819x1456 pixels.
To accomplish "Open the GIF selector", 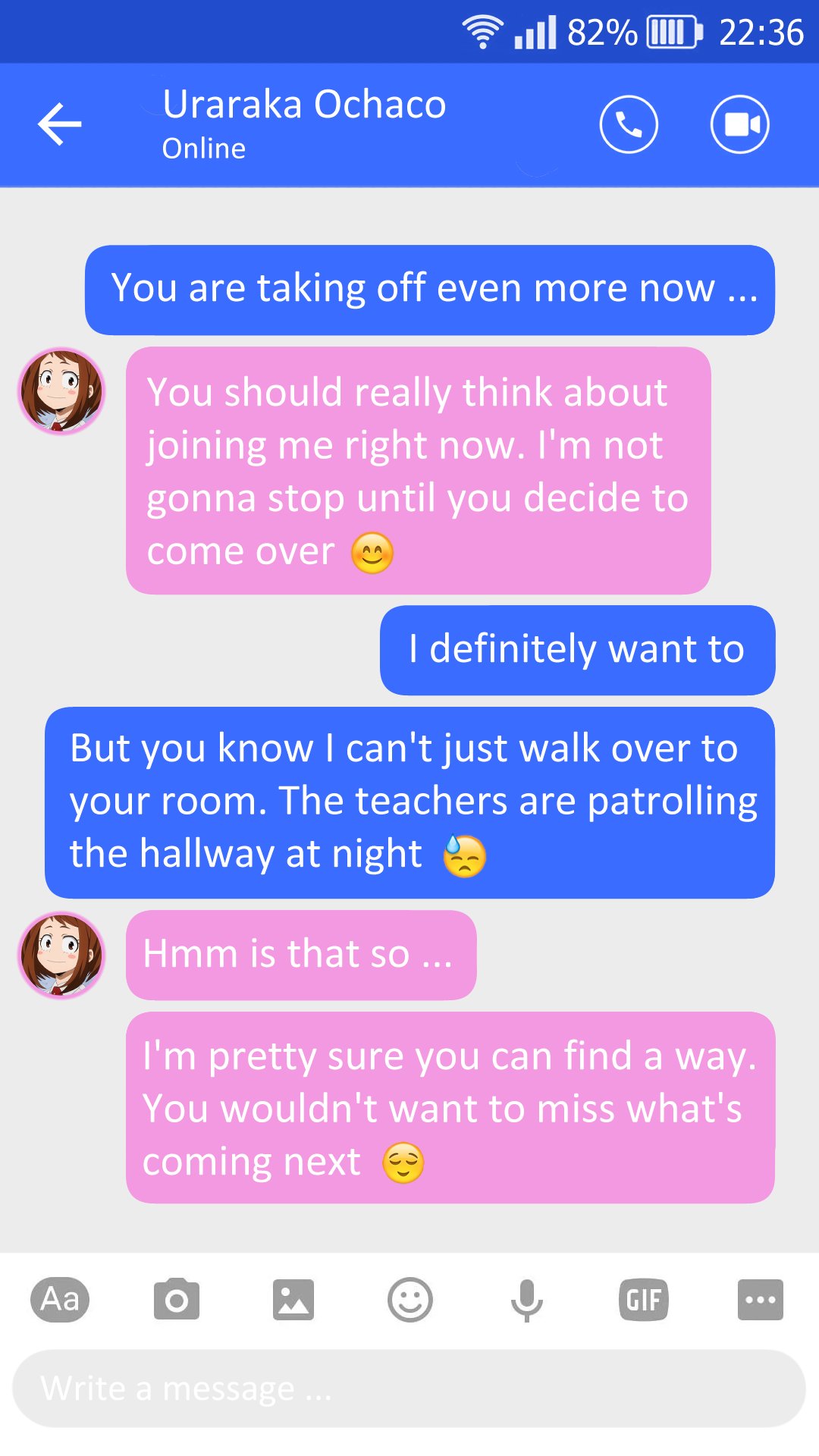I will [x=643, y=1300].
